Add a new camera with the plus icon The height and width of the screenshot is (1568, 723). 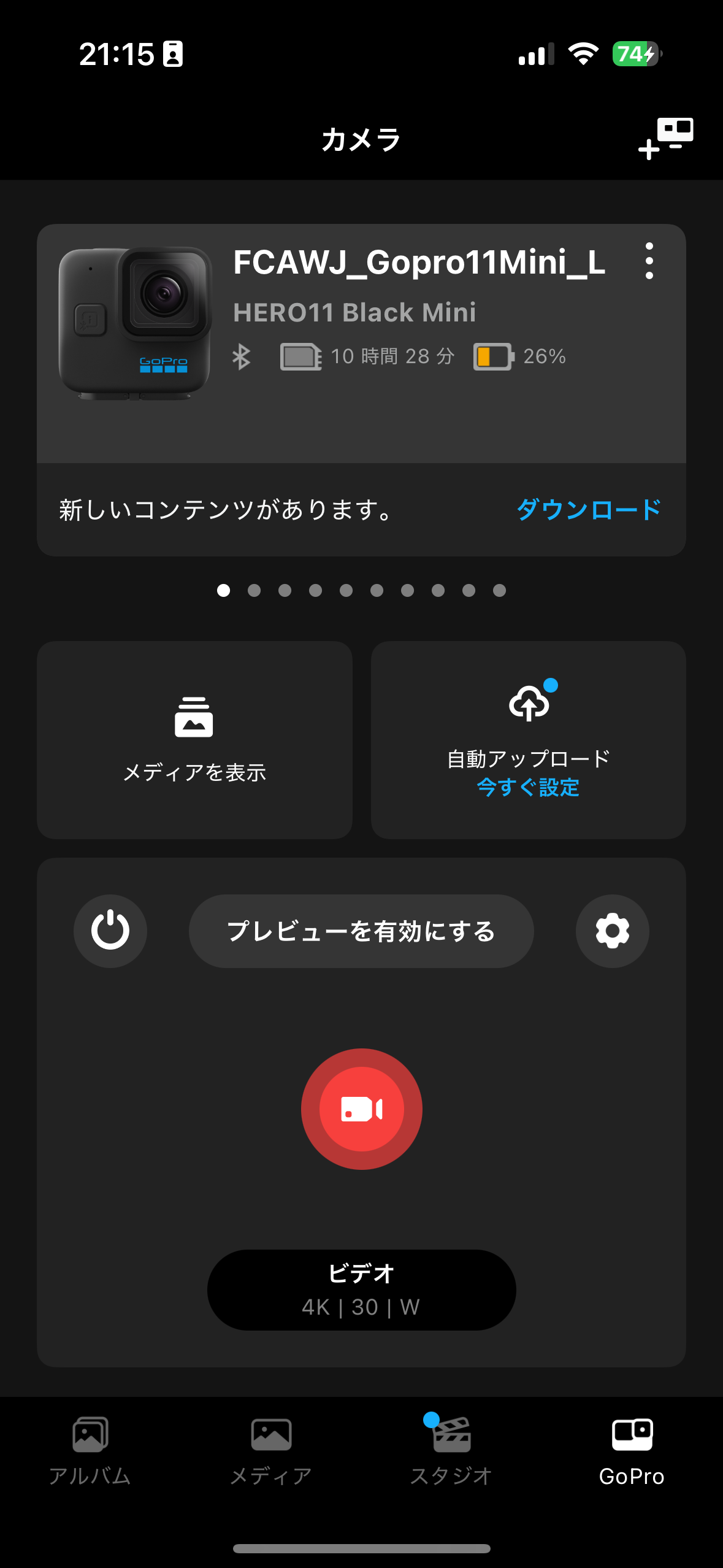[666, 139]
